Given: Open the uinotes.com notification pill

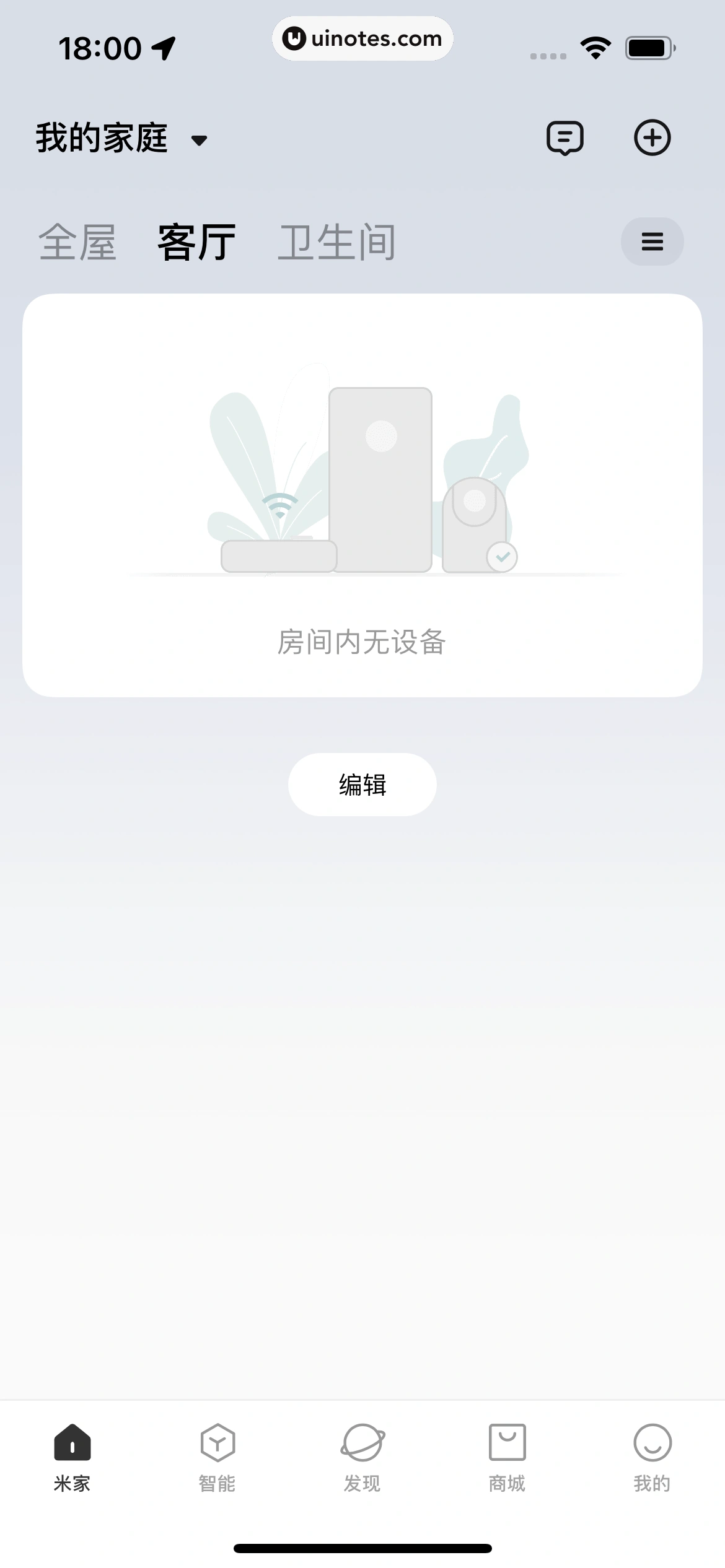Looking at the screenshot, I should pos(362,38).
